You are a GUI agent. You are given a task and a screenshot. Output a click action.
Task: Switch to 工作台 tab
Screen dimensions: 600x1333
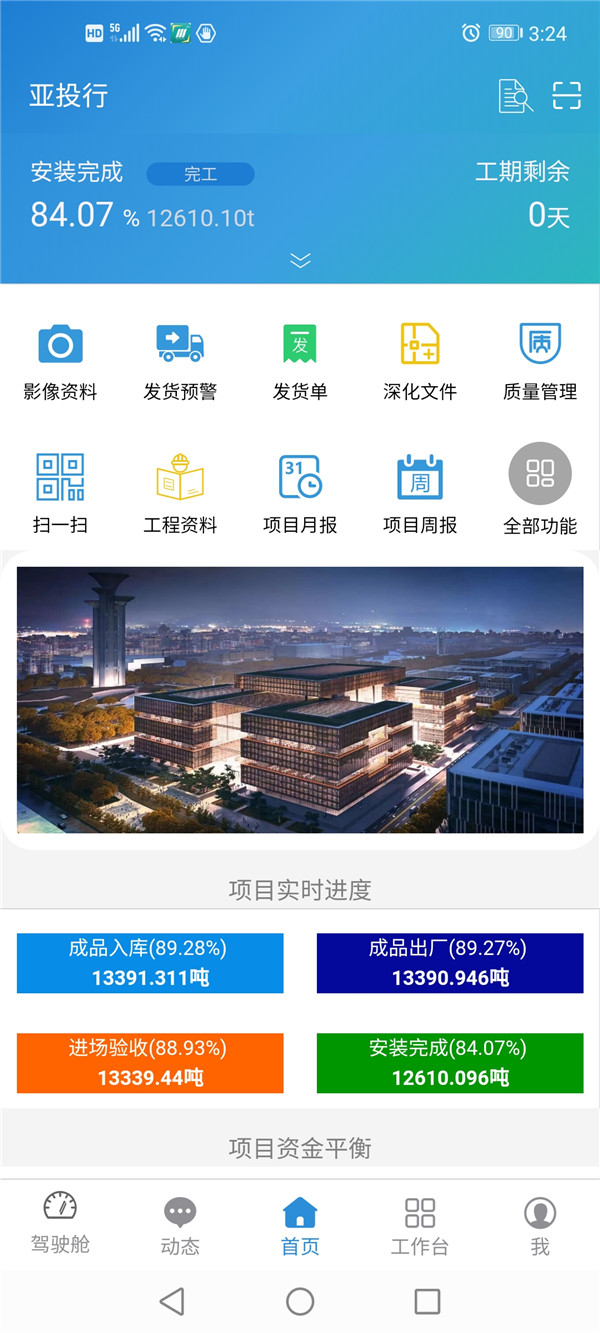tap(420, 1225)
